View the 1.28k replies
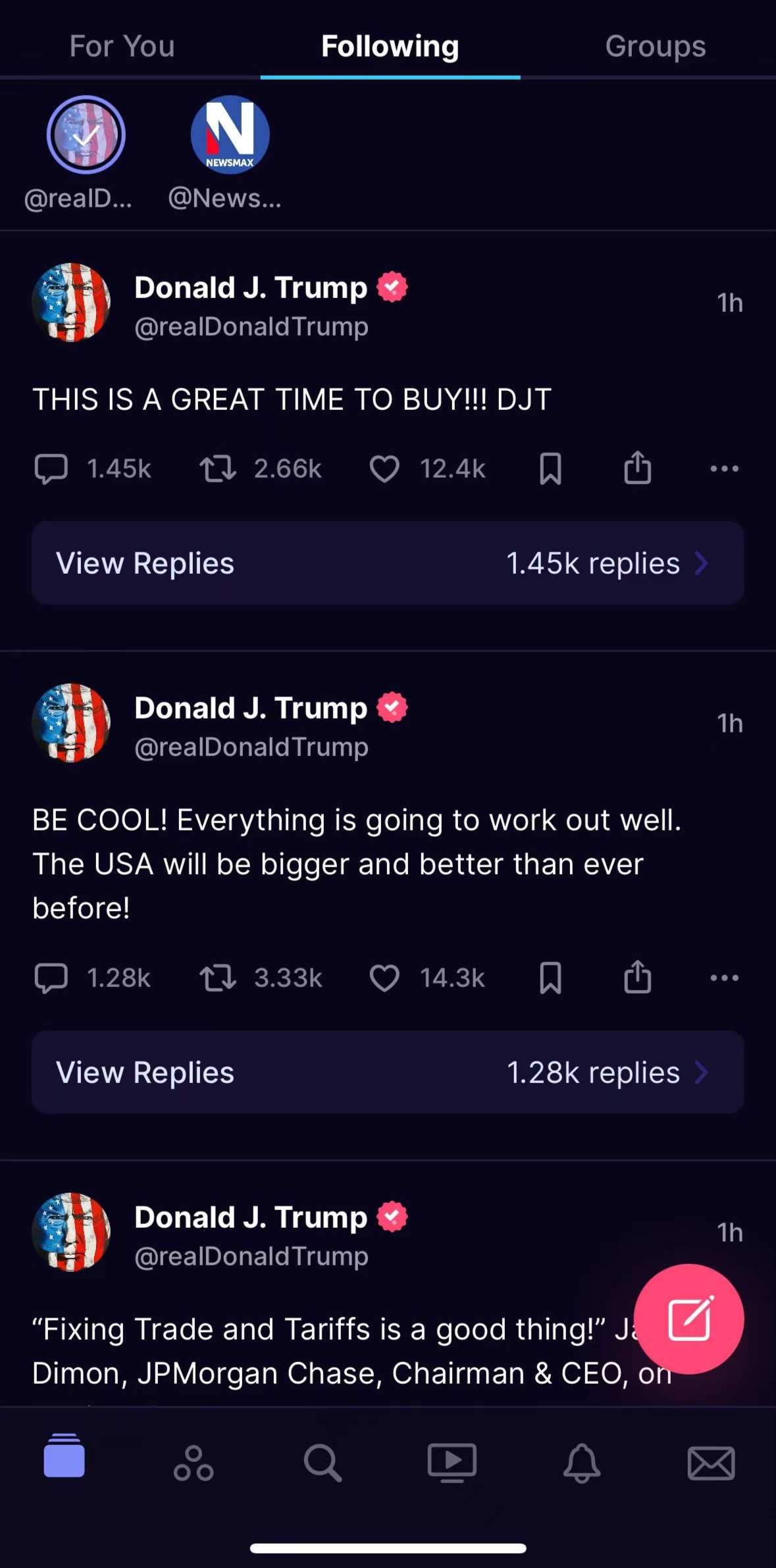 [x=388, y=1073]
